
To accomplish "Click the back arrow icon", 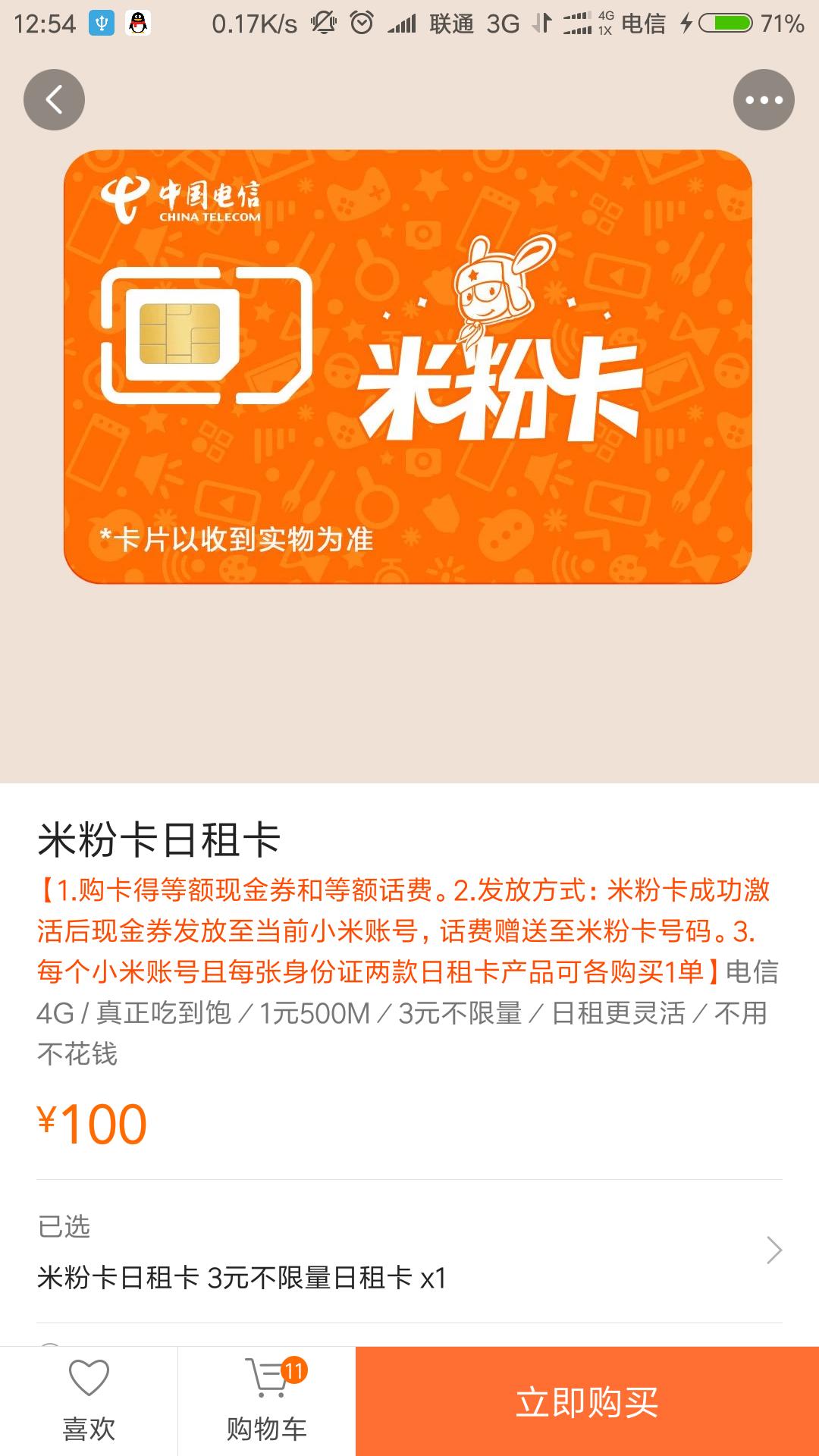I will coord(53,99).
